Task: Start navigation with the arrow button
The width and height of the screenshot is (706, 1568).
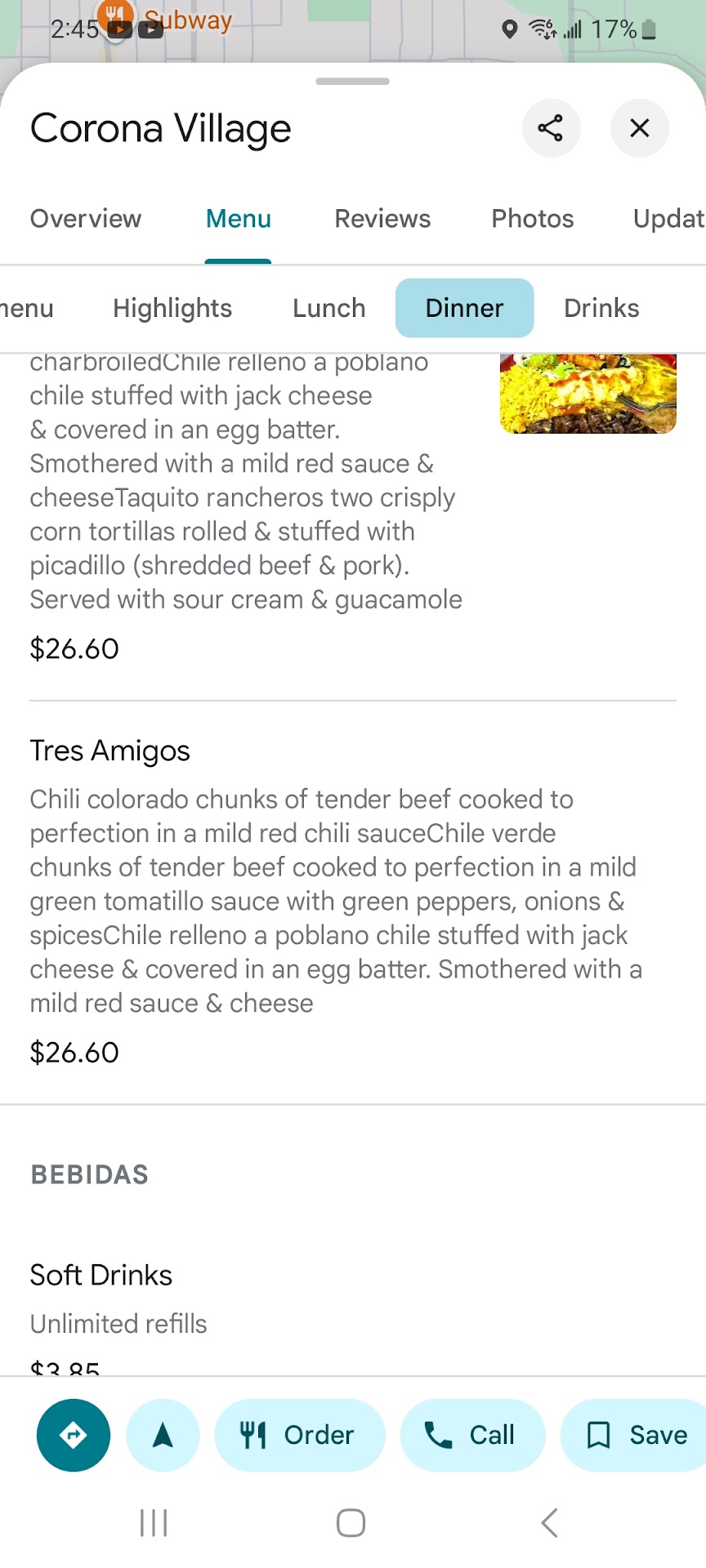Action: point(163,1435)
